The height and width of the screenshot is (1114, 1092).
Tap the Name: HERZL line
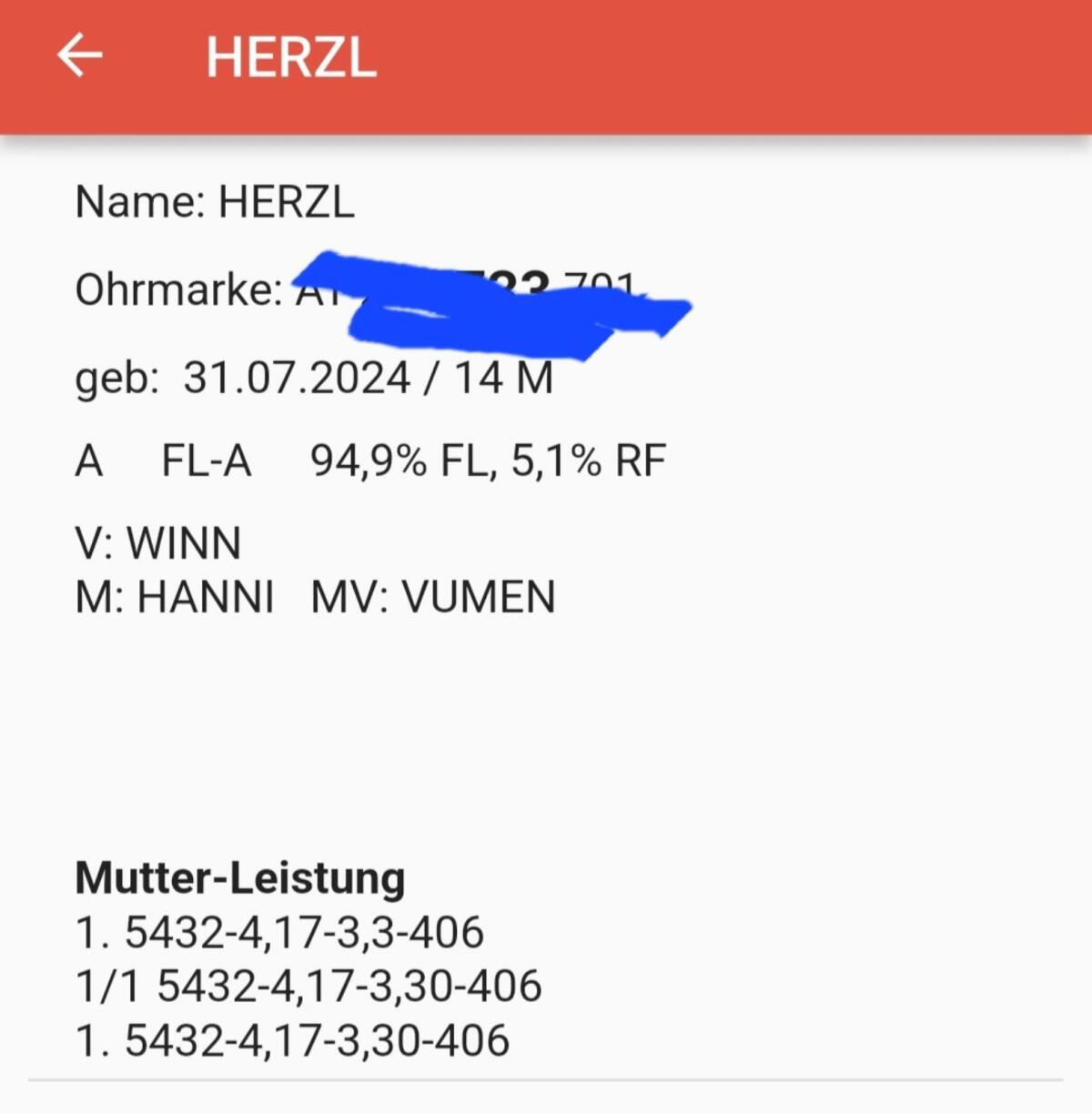point(214,201)
